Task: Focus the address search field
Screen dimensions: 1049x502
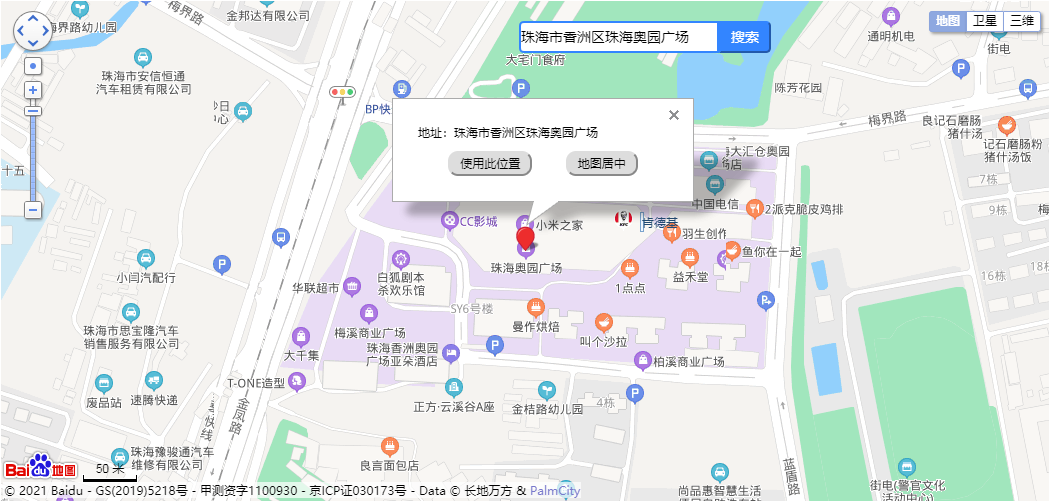Action: tap(617, 37)
